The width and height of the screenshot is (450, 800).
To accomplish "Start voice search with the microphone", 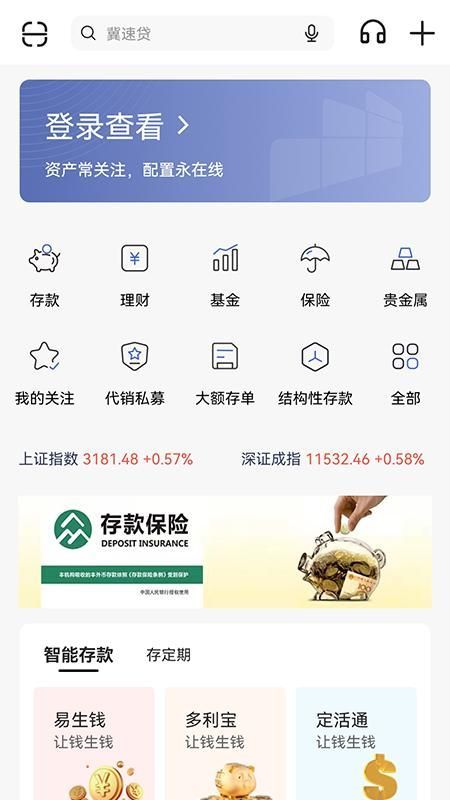I will 311,34.
